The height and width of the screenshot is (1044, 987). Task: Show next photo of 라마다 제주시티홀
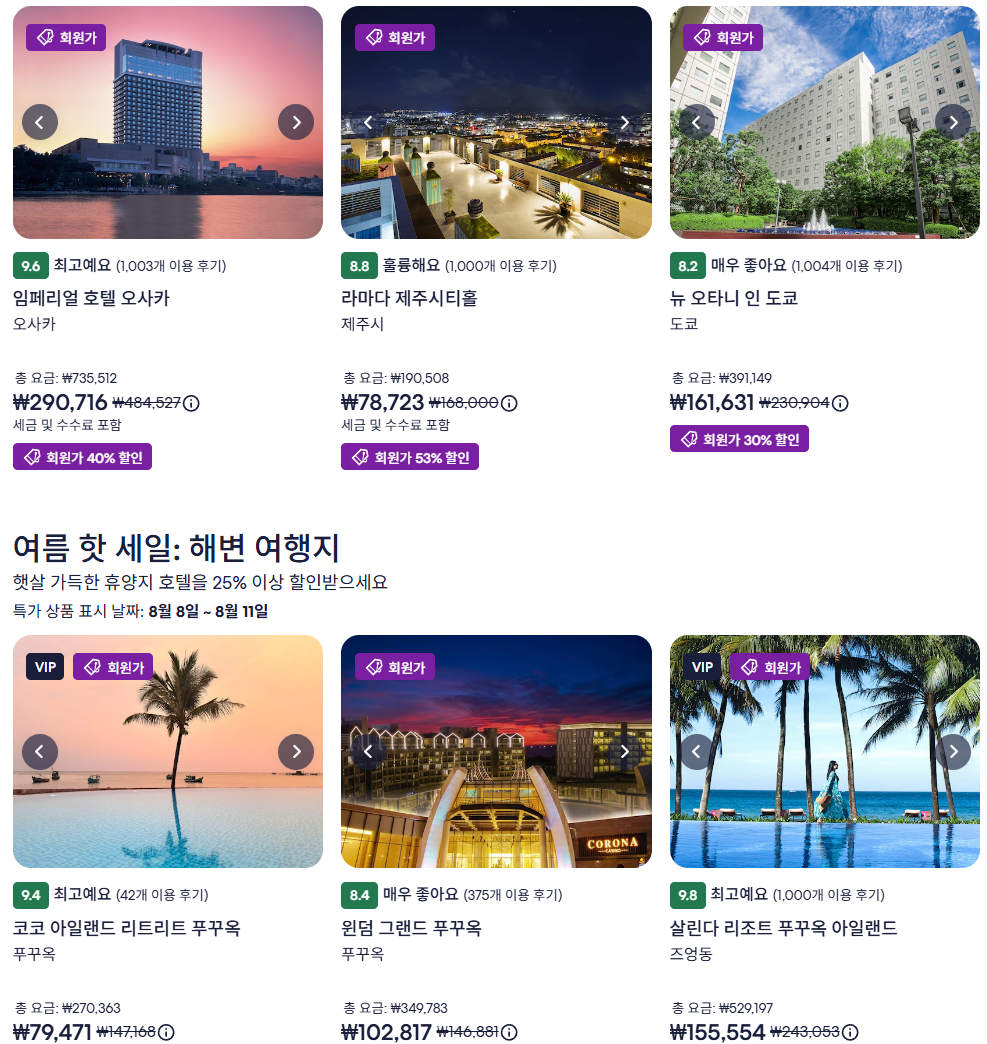pyautogui.click(x=625, y=122)
